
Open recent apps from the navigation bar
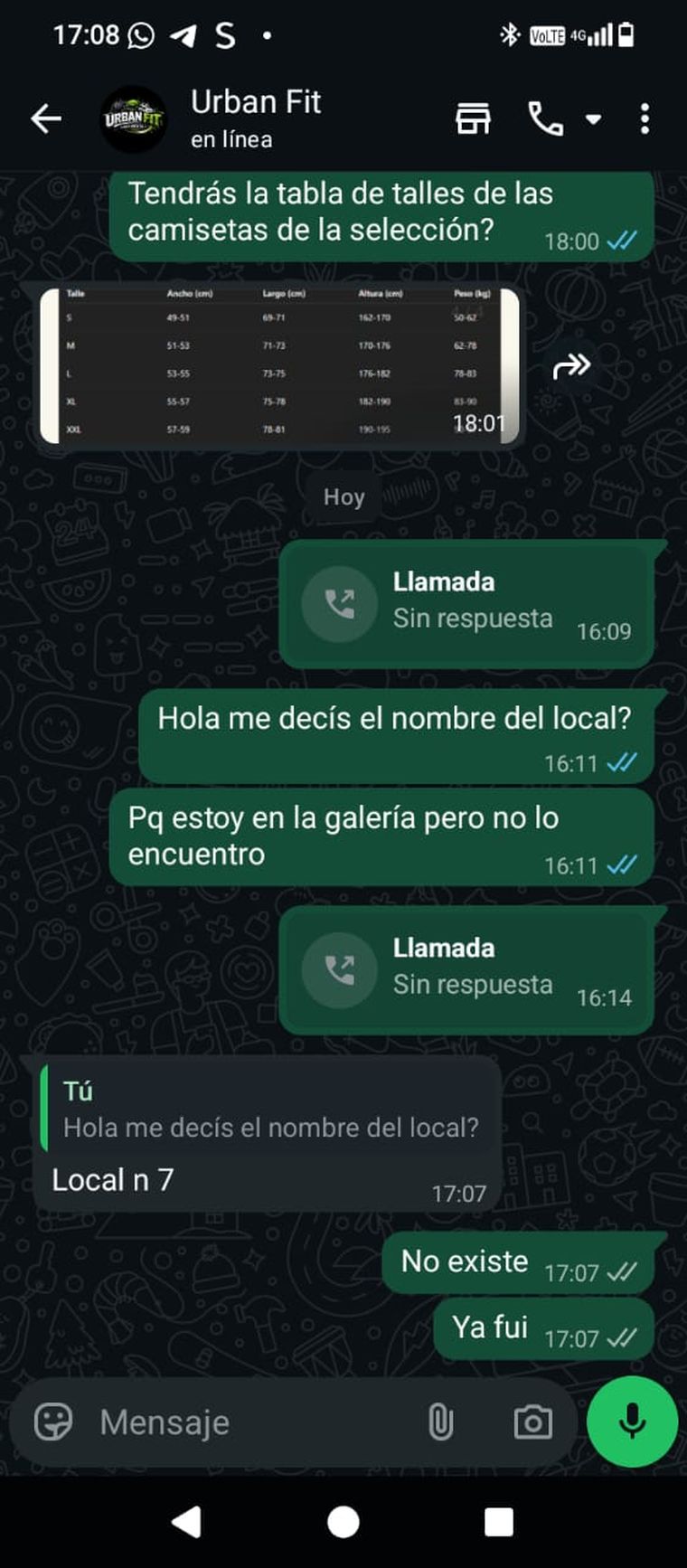pos(498,1522)
